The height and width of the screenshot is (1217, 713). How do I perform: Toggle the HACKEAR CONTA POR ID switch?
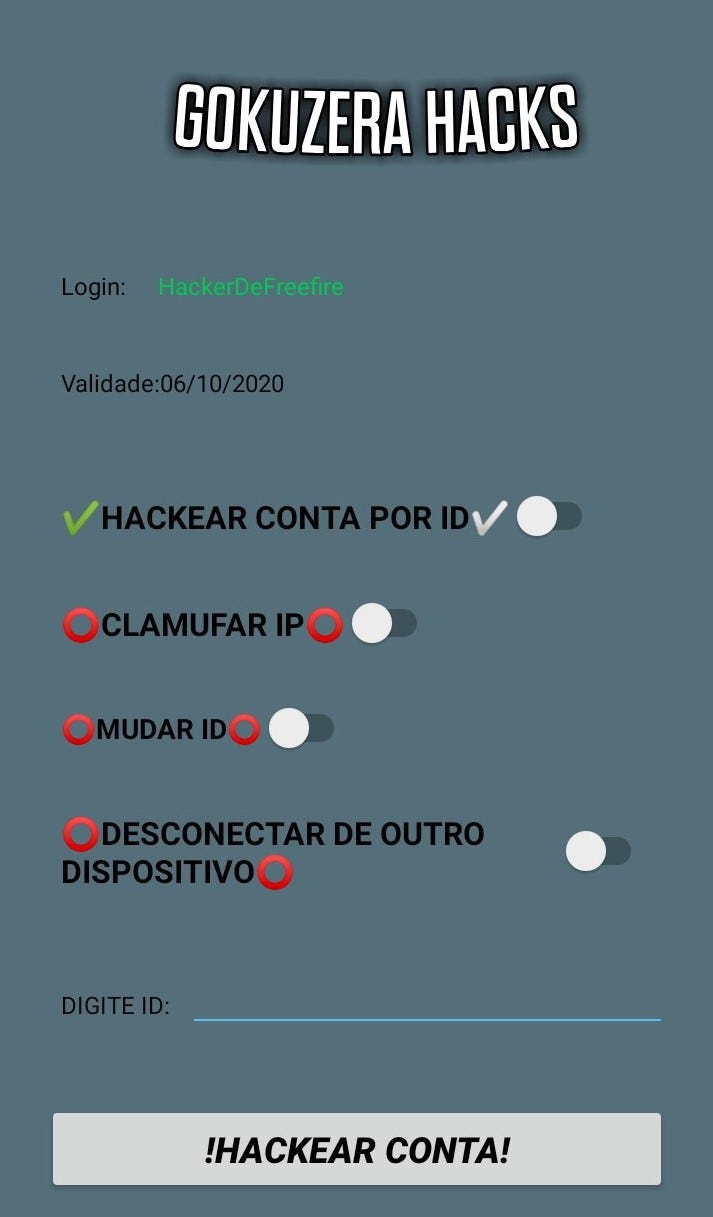(549, 517)
